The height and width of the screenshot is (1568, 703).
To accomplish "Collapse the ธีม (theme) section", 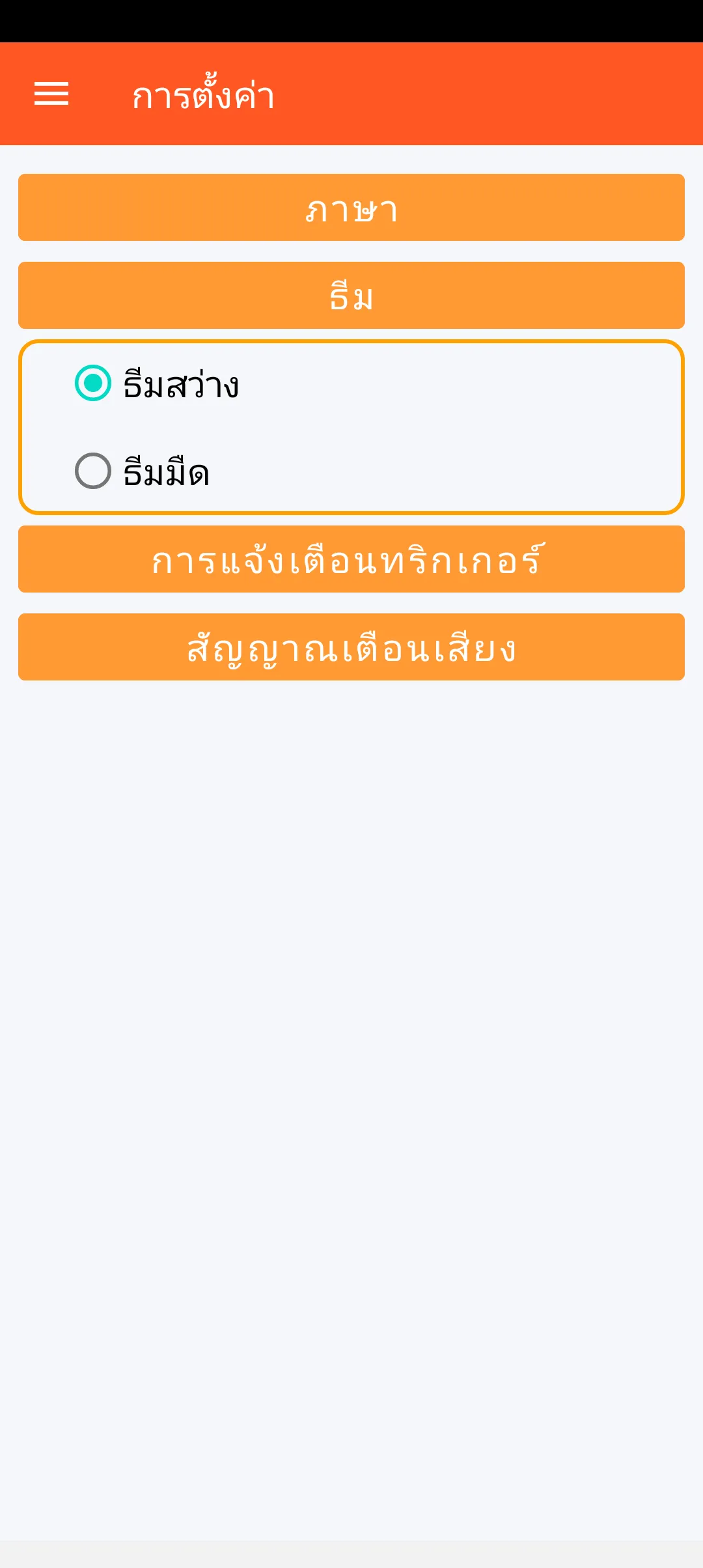I will coord(351,296).
